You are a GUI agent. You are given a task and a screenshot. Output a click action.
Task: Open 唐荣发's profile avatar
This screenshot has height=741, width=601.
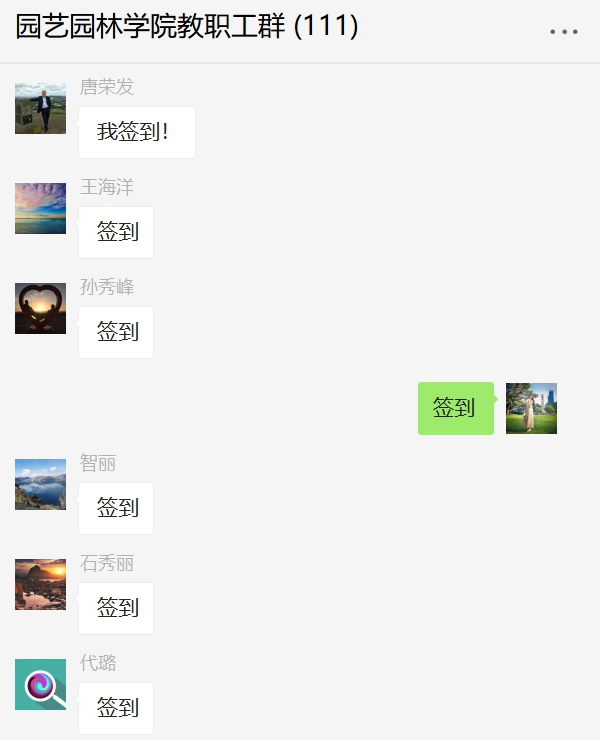pos(40,109)
